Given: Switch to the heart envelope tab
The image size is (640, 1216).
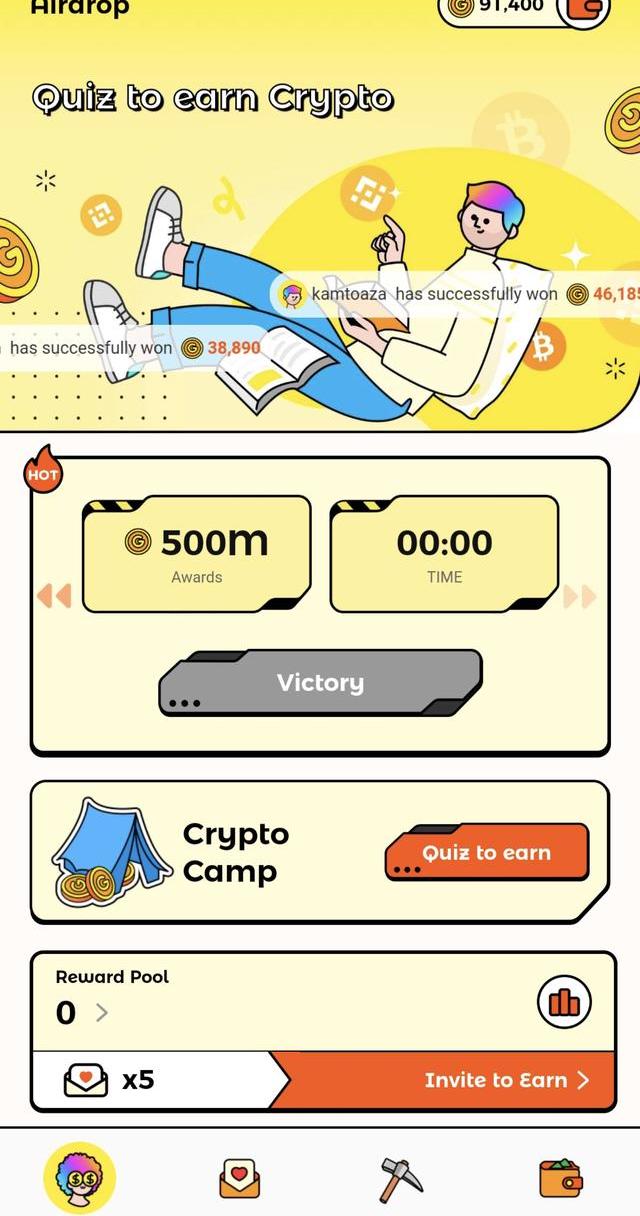Looking at the screenshot, I should coord(240,1179).
